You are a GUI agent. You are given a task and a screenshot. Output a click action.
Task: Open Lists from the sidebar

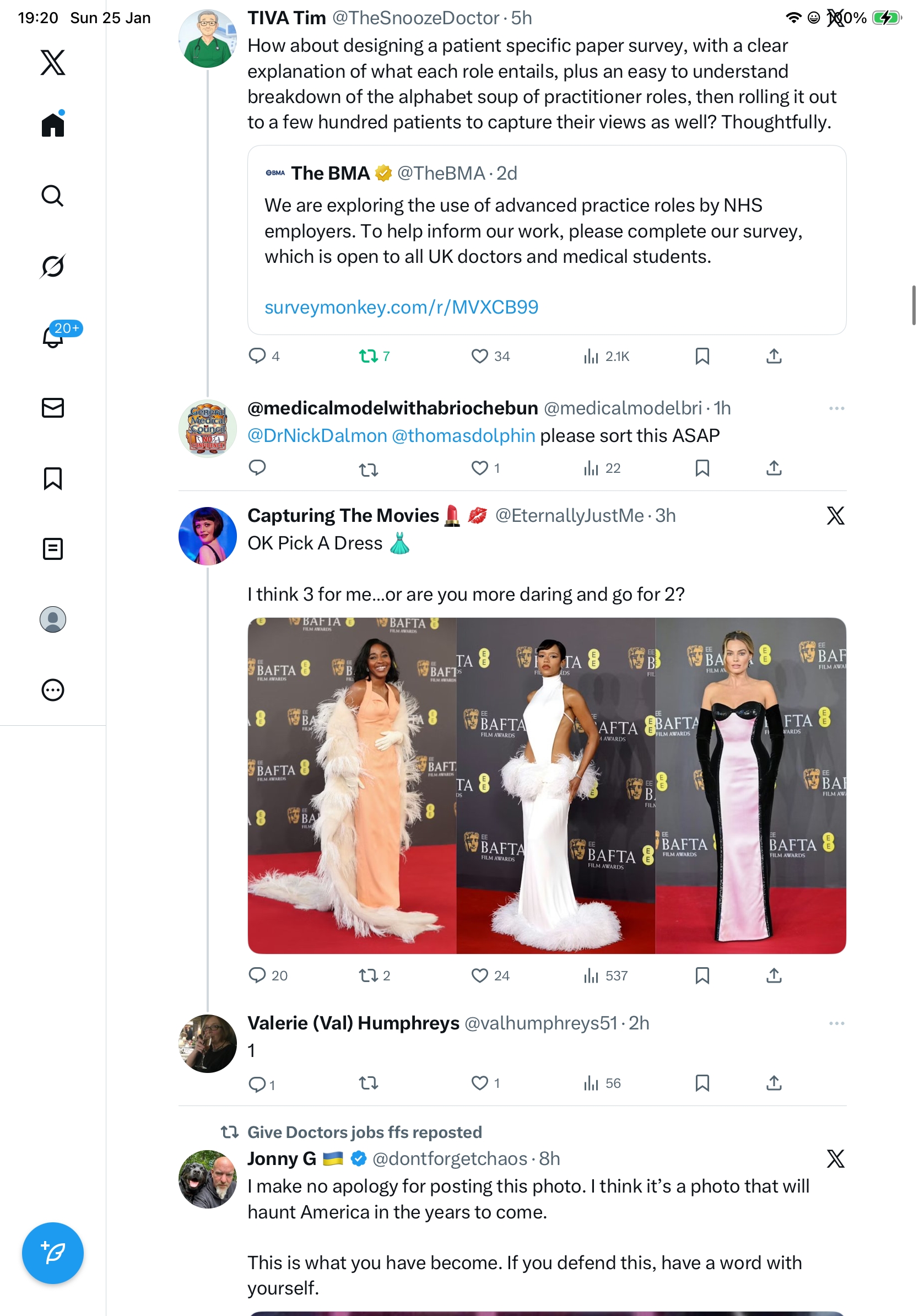click(x=53, y=548)
